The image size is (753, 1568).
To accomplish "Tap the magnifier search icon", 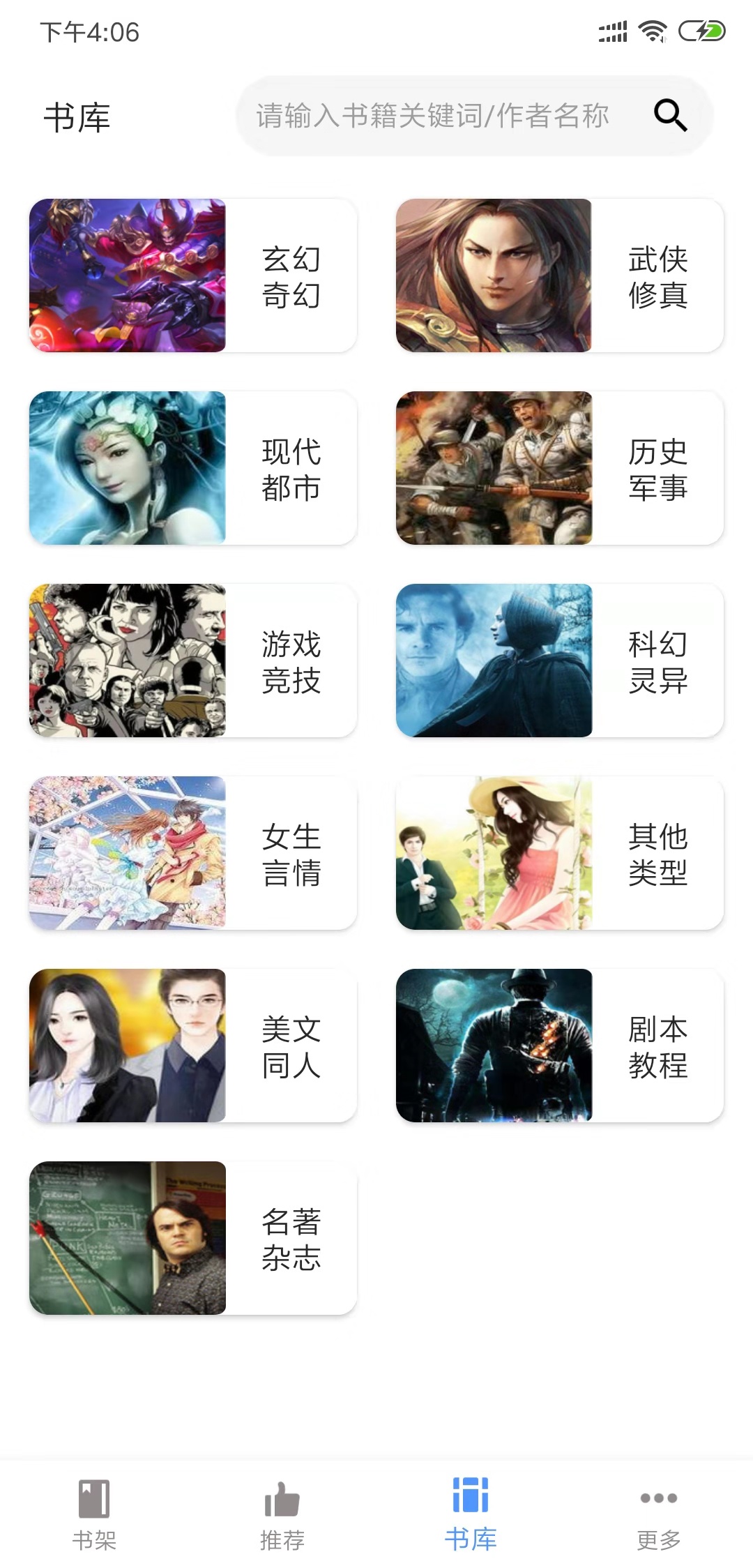I will [670, 116].
